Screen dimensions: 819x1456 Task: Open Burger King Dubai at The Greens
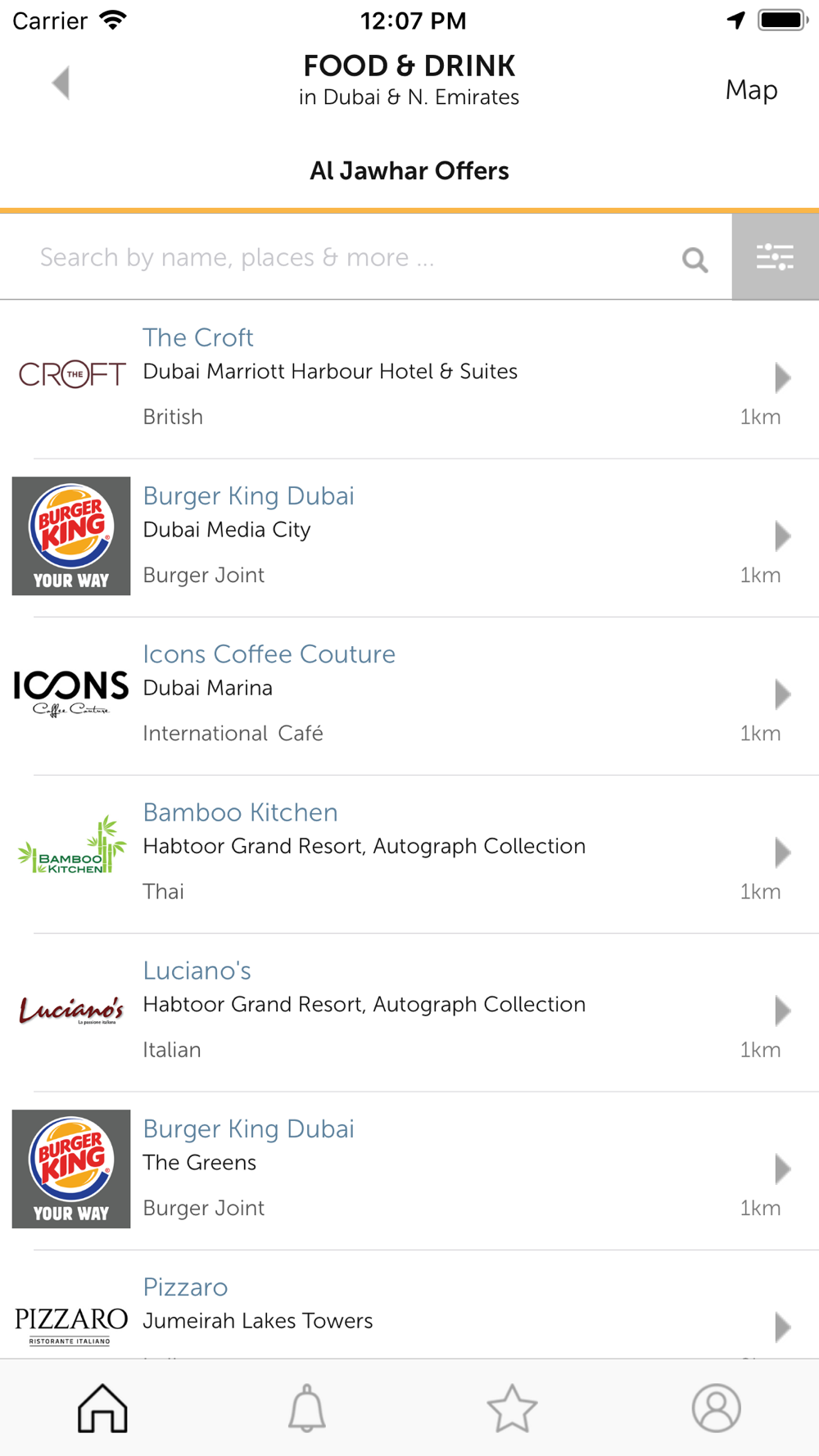point(409,1169)
